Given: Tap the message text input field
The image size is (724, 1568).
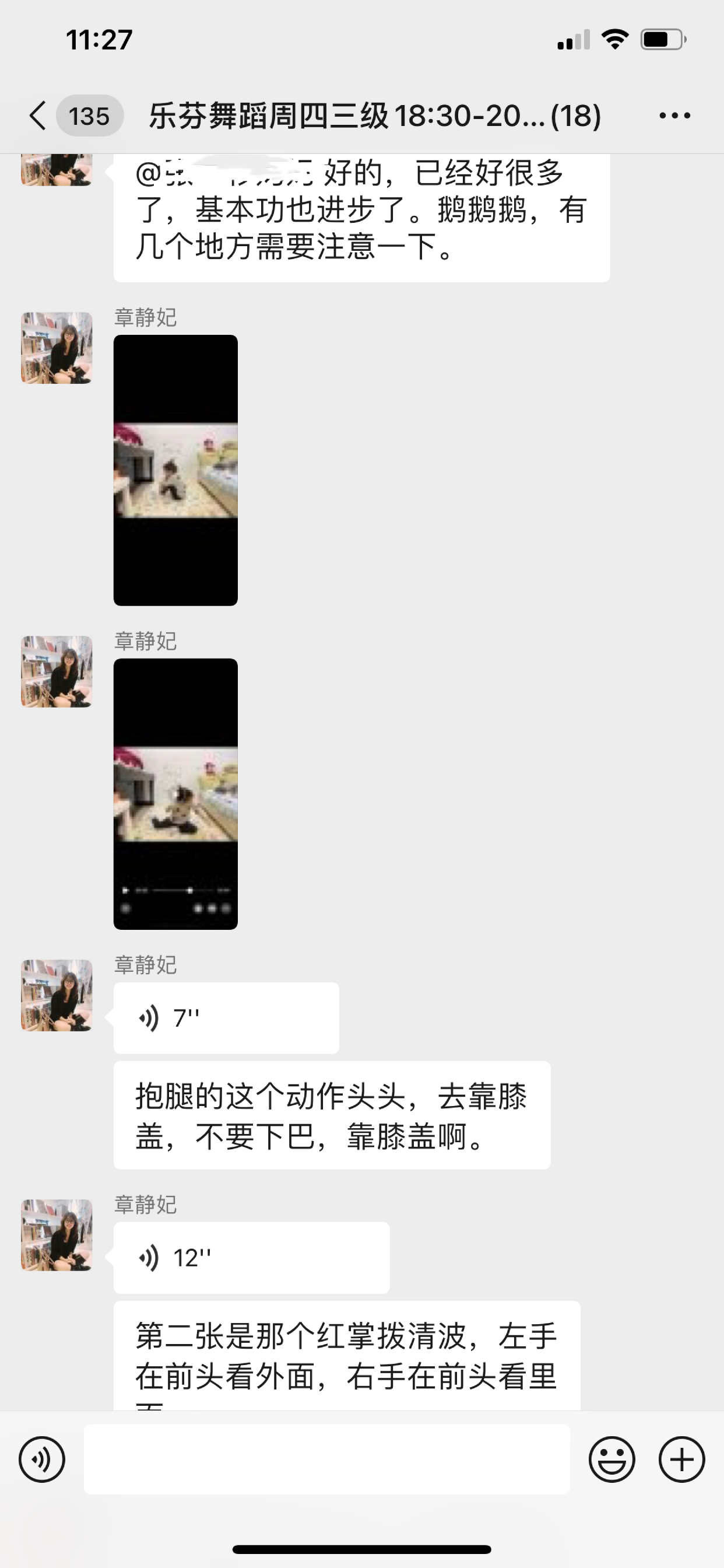Looking at the screenshot, I should click(x=326, y=1459).
